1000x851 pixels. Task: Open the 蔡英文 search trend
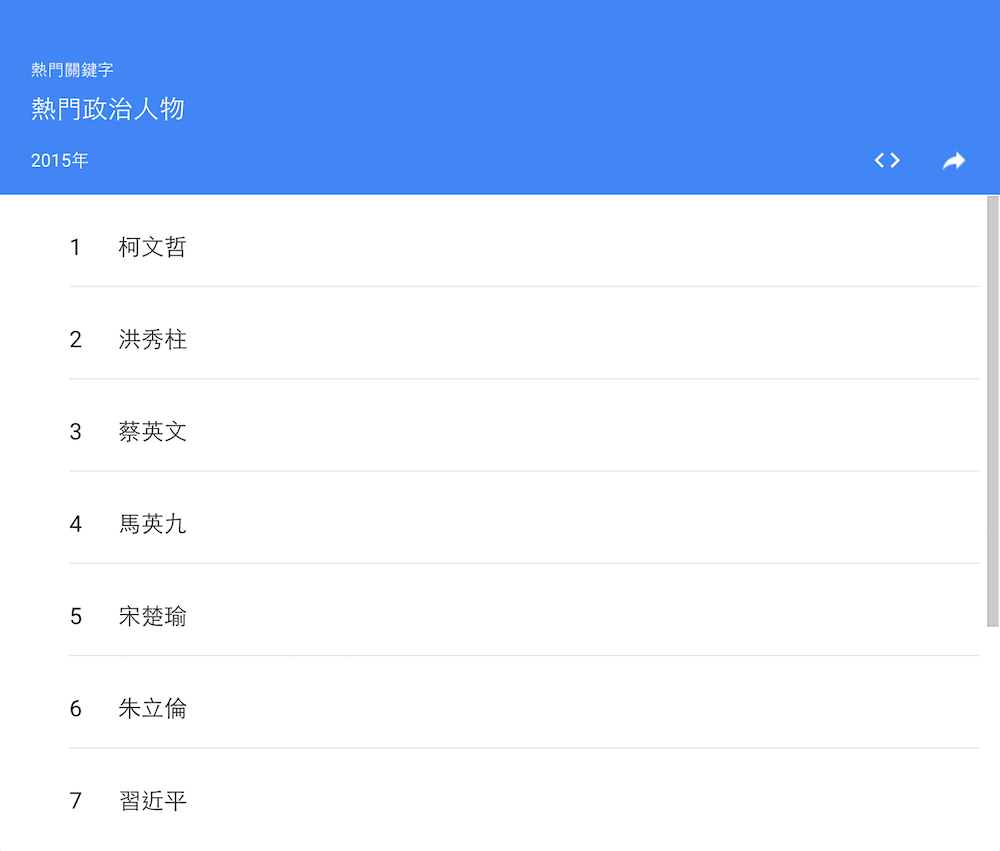(152, 431)
